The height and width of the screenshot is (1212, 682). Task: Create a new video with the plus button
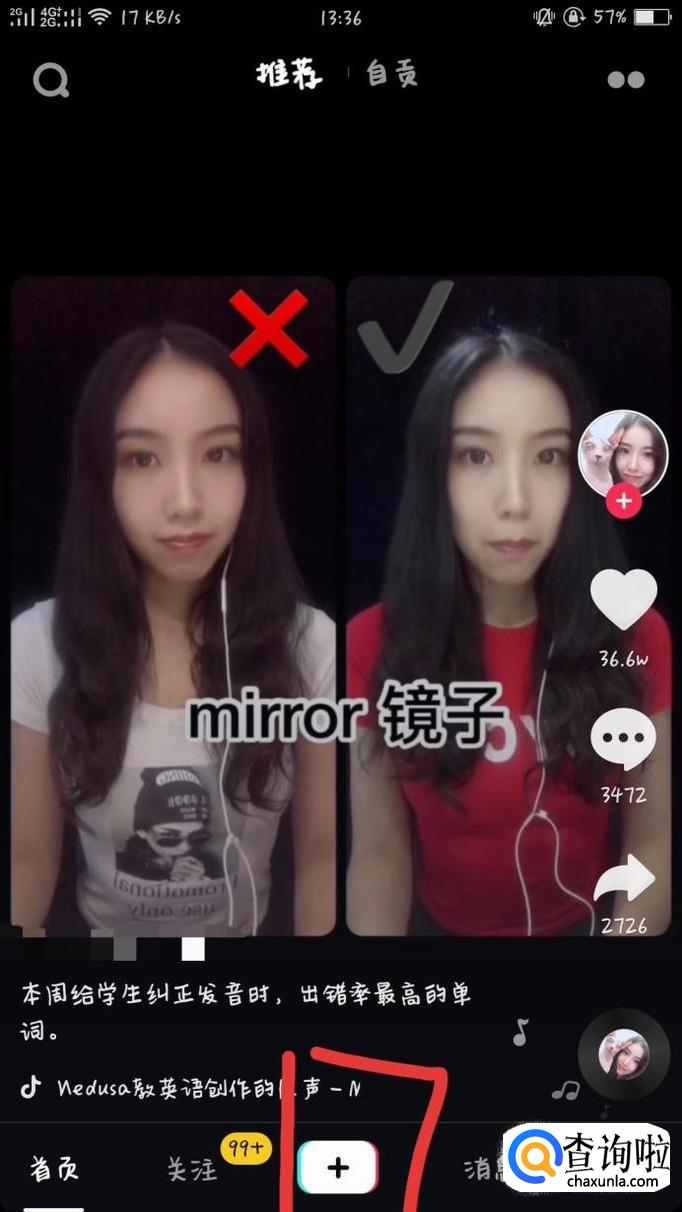338,1167
